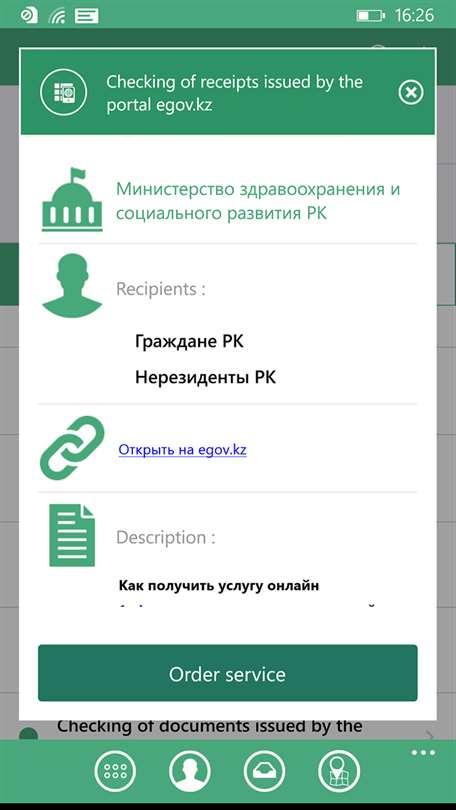Open the 'Открыть на egov.kz' link

pos(182,450)
